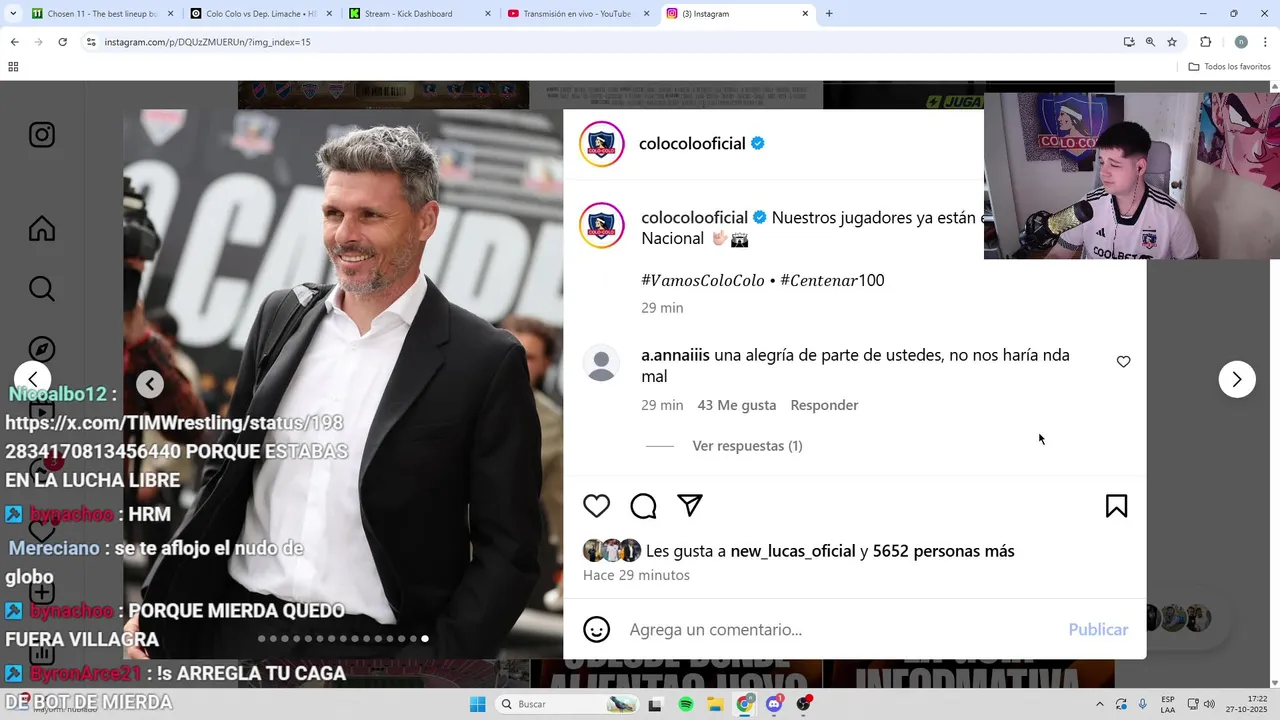Viewport: 1280px width, 720px height.
Task: Tap Publicar to post the comment
Action: (1097, 630)
